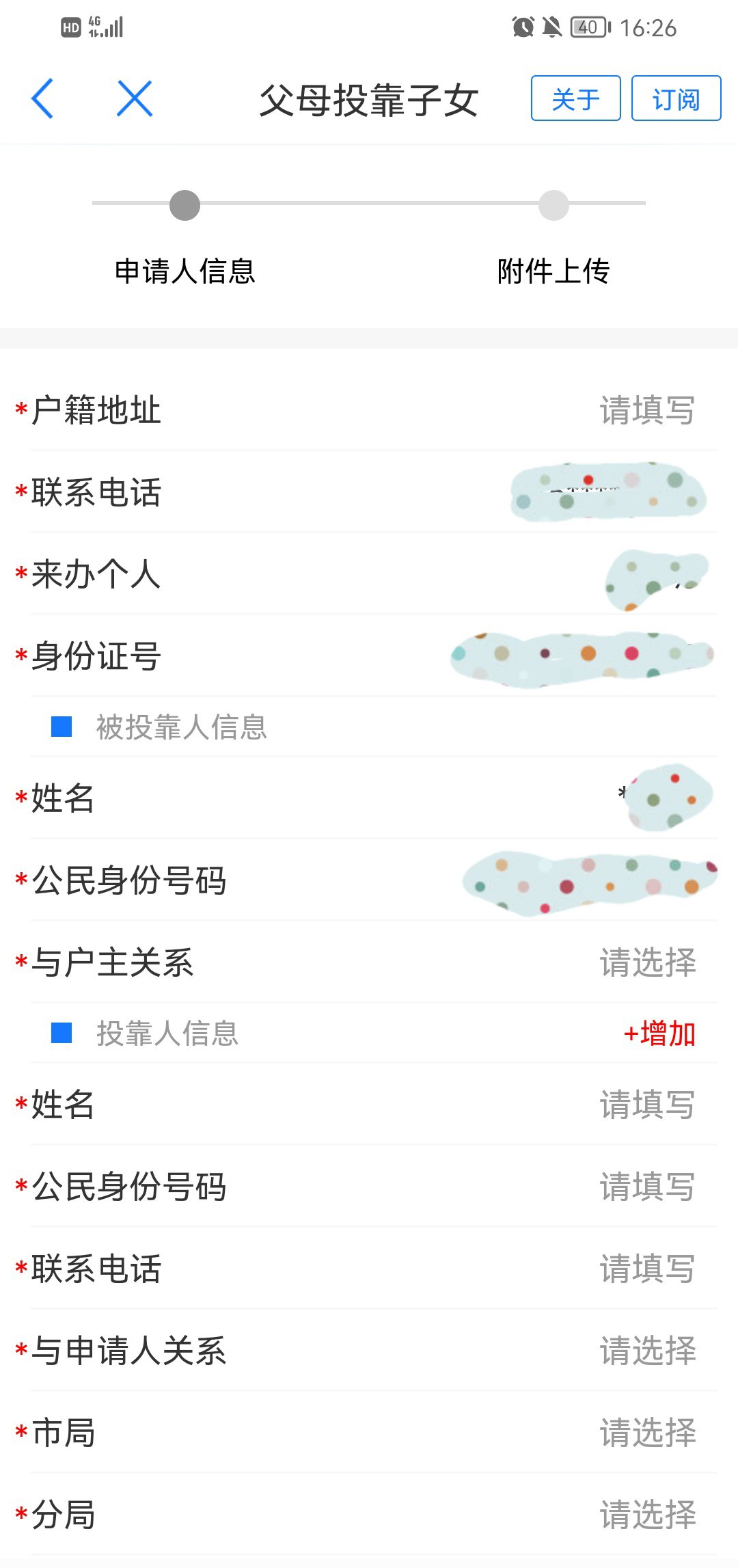Fill in the 户籍地址 field
The width and height of the screenshot is (738, 1568).
646,410
